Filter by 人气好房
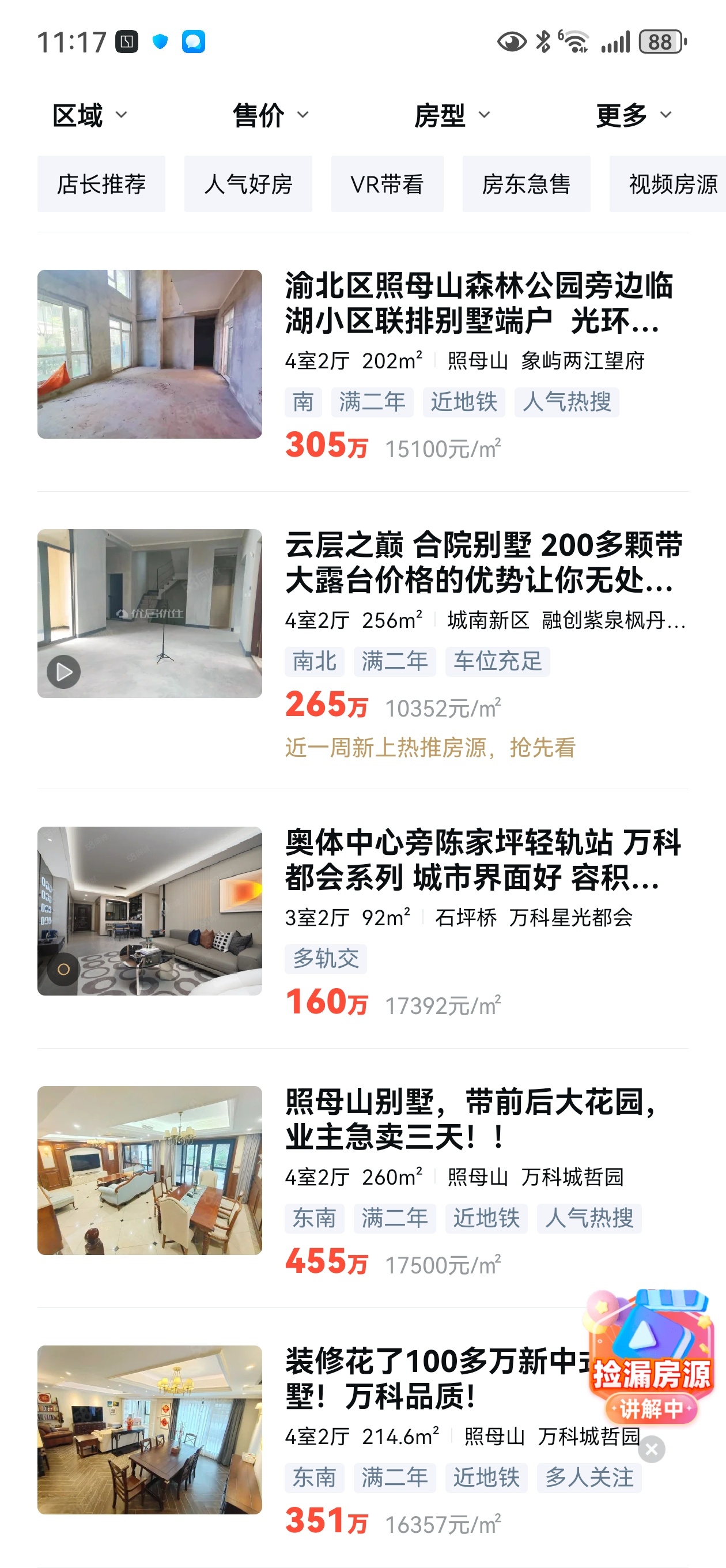Screen dimensions: 726x1568 tap(248, 184)
